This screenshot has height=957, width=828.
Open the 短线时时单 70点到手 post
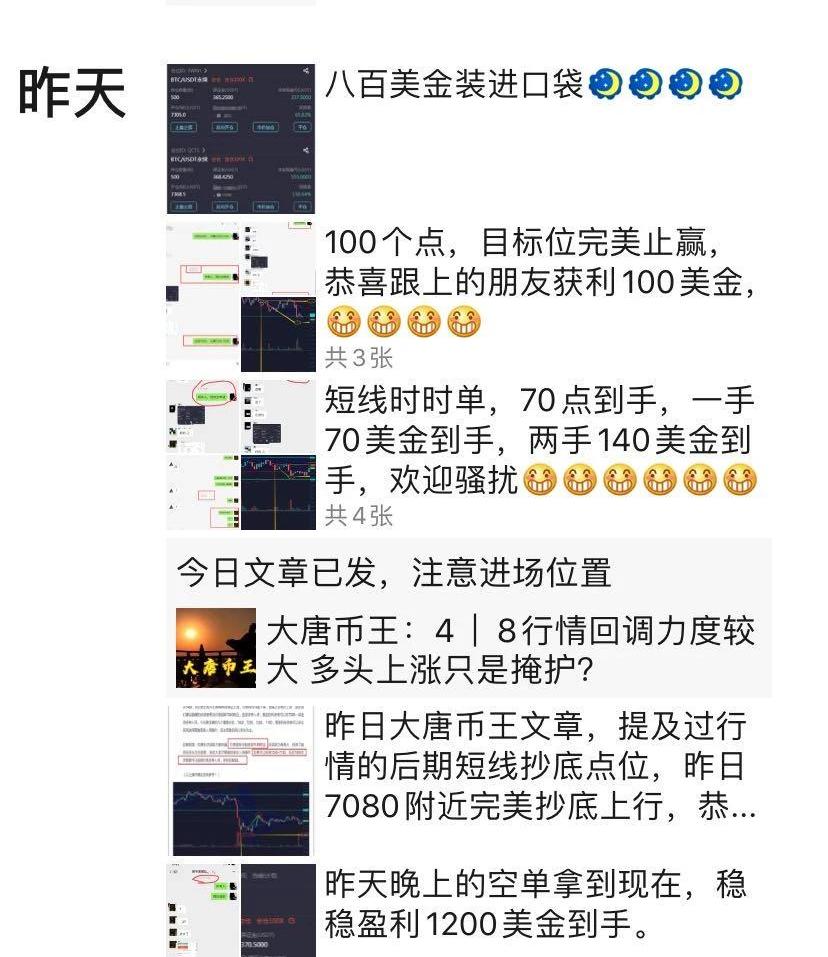[540, 442]
